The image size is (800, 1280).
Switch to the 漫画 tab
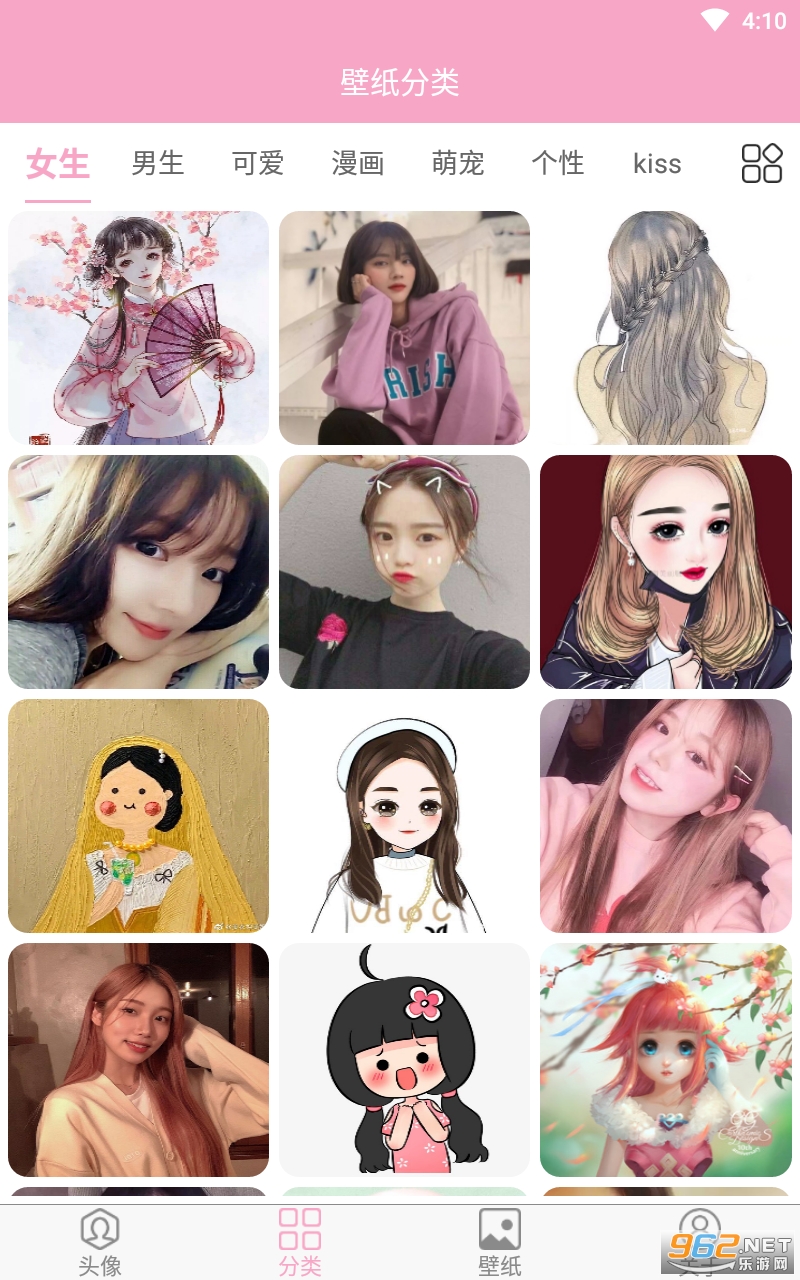(358, 163)
